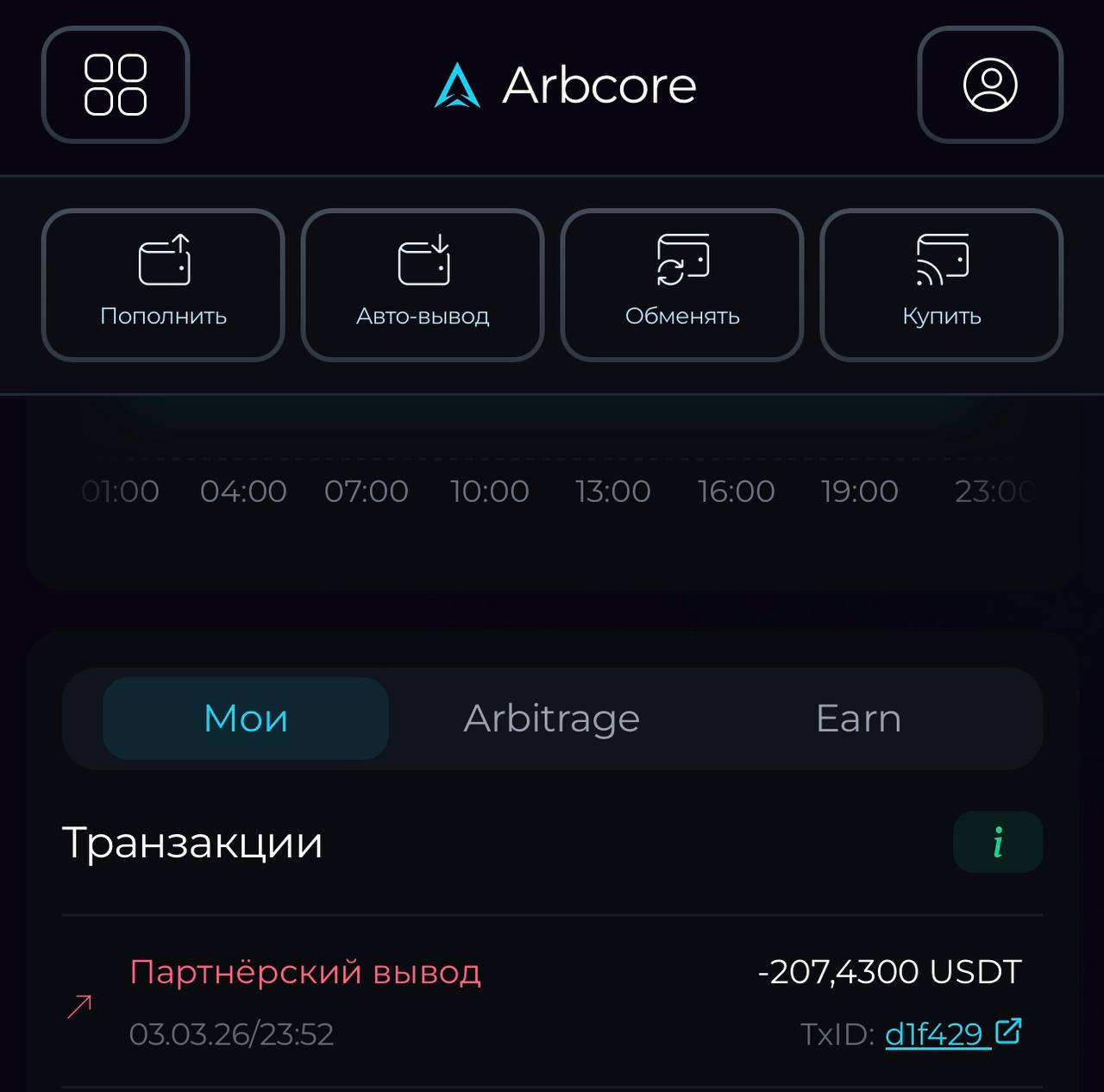
Task: Open the user profile icon
Action: click(990, 85)
